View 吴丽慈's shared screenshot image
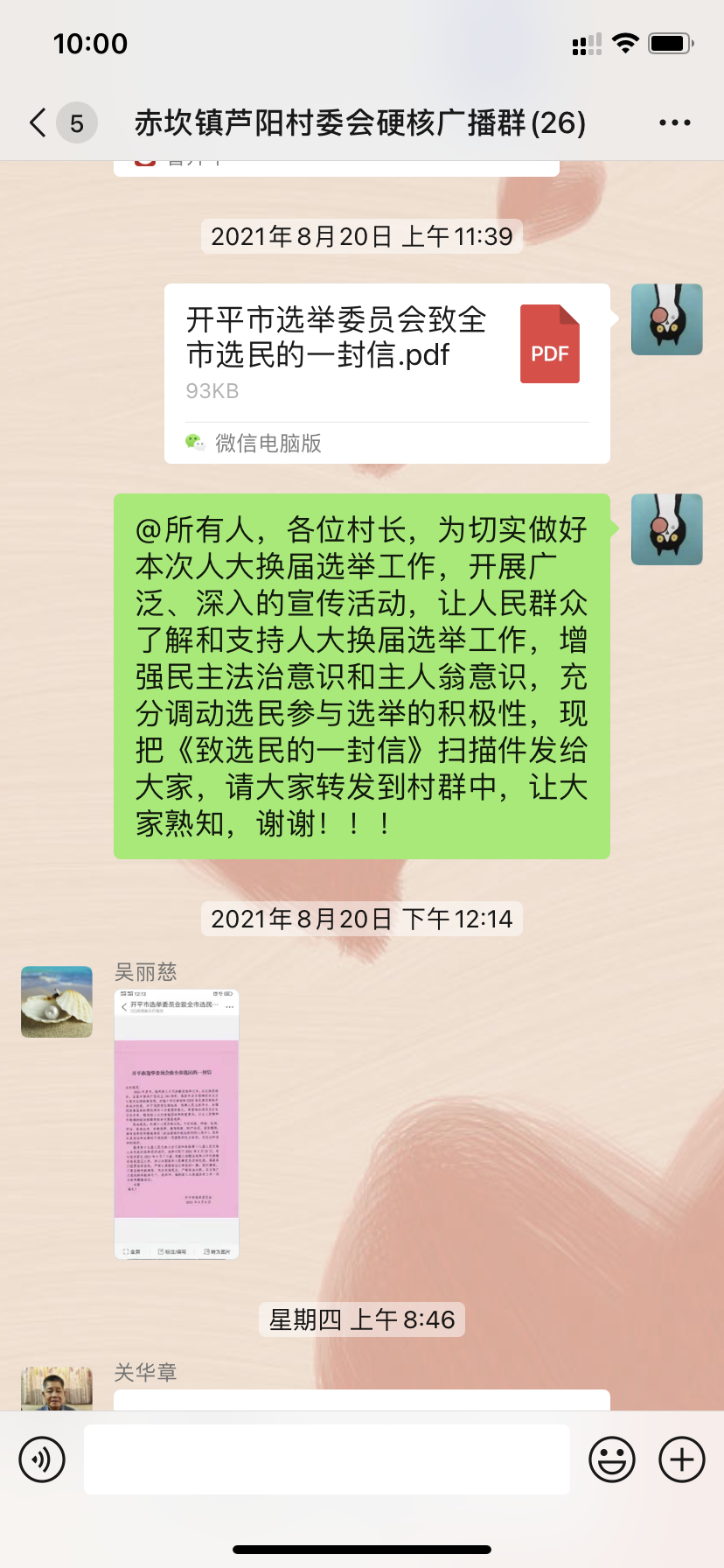Image resolution: width=724 pixels, height=1568 pixels. (x=177, y=1123)
